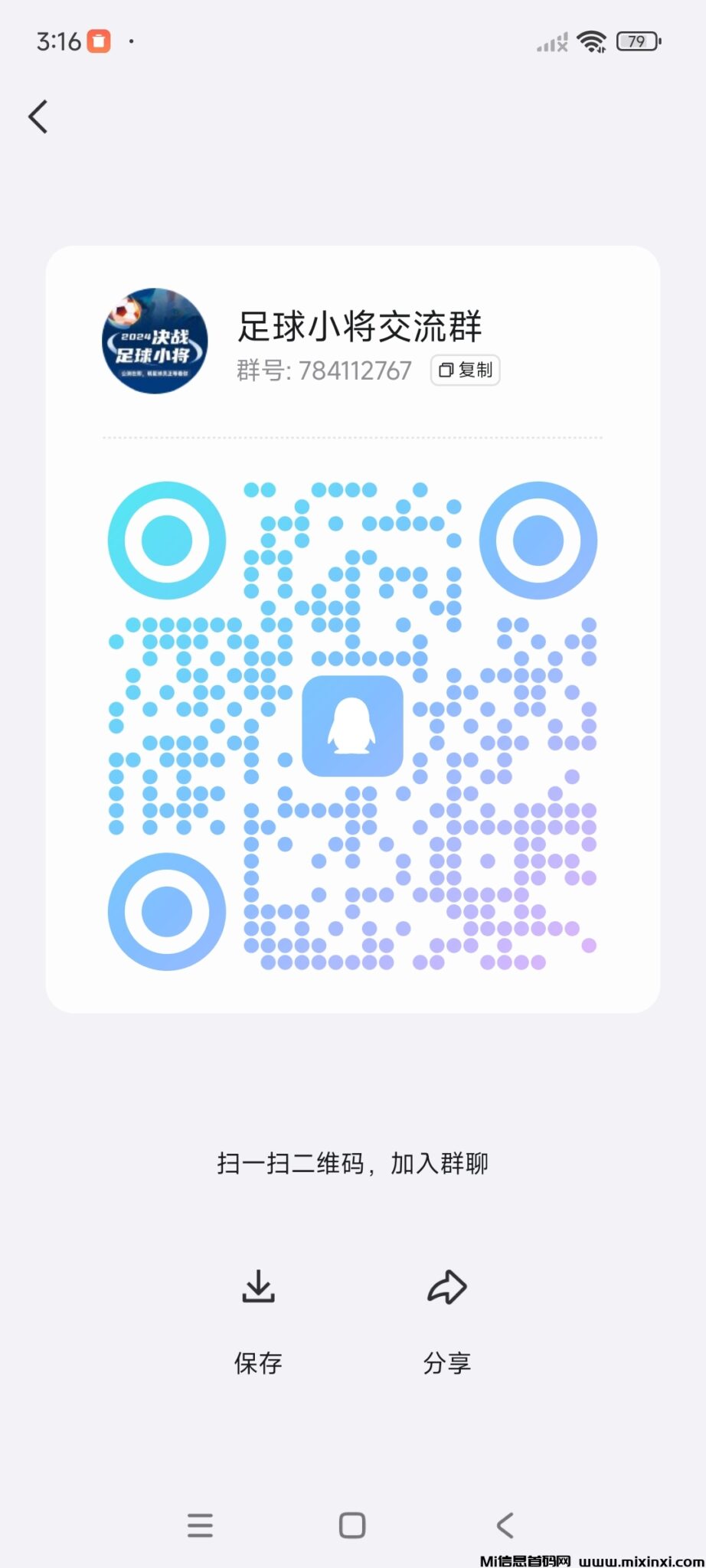Tap the QQ penguin logo inside the QR code

353,727
